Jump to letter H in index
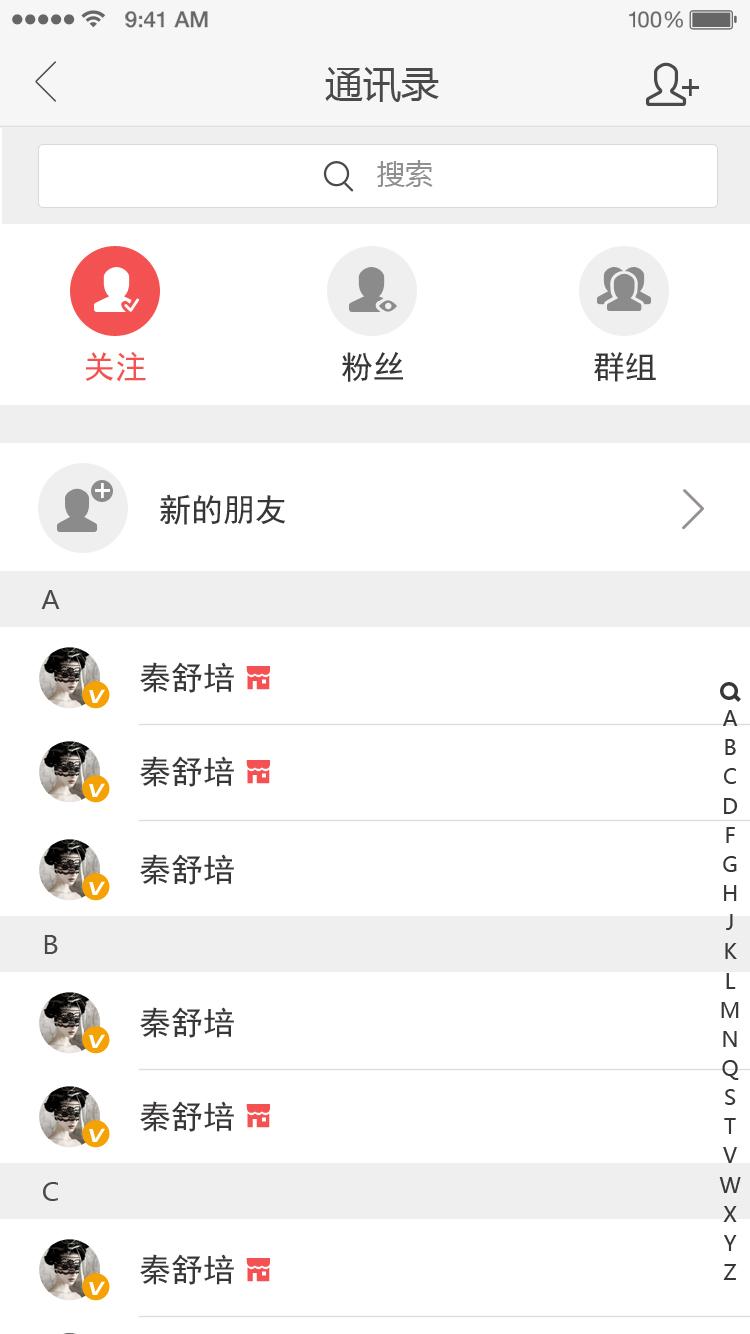The width and height of the screenshot is (750, 1334). pyautogui.click(x=730, y=893)
